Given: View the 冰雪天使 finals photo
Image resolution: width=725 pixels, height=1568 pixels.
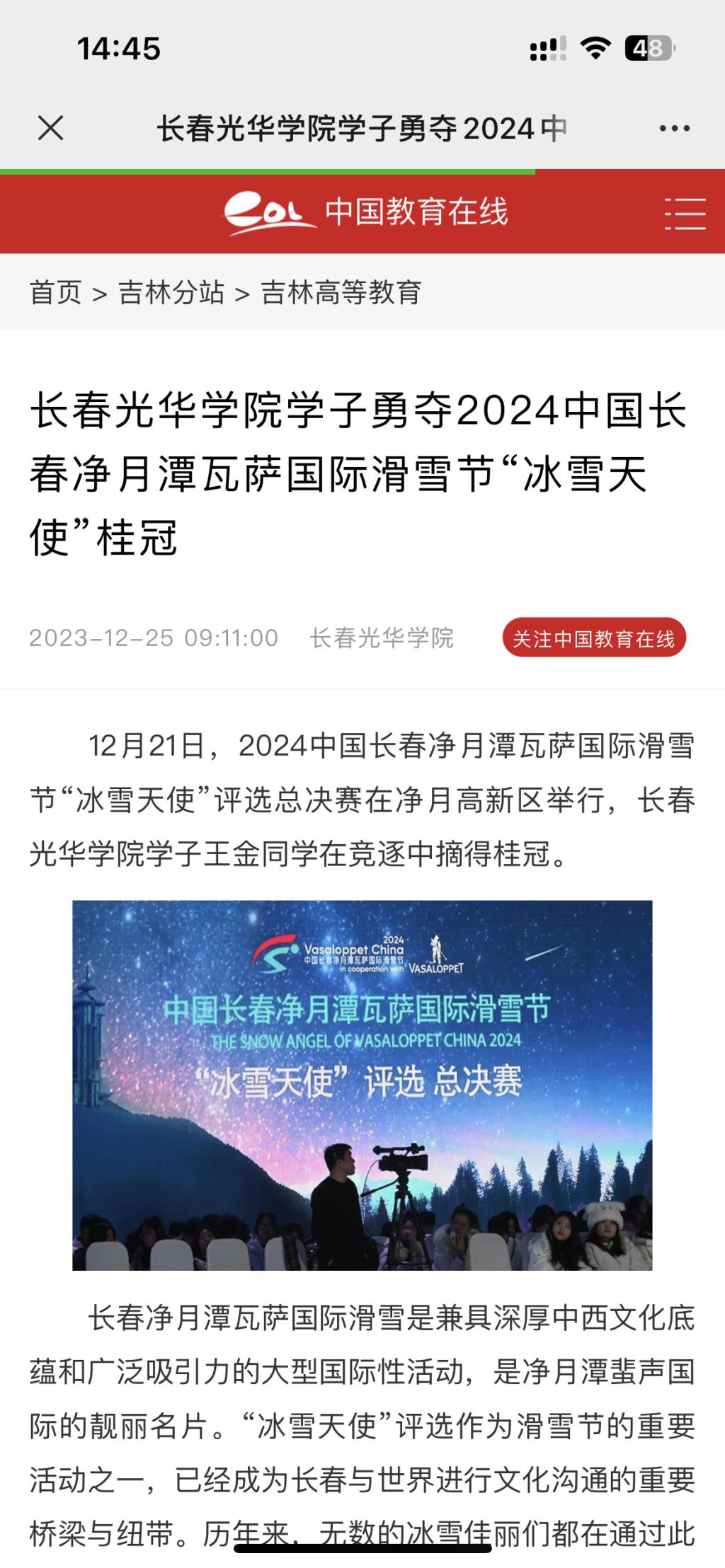Looking at the screenshot, I should pyautogui.click(x=362, y=1085).
